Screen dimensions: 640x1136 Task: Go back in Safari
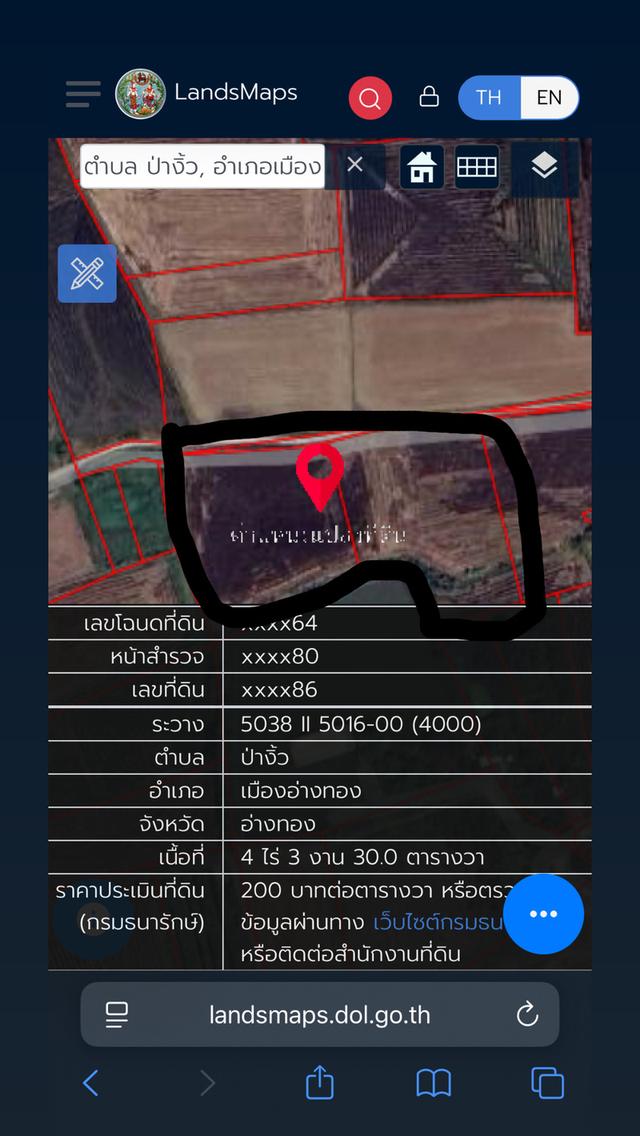point(91,1084)
